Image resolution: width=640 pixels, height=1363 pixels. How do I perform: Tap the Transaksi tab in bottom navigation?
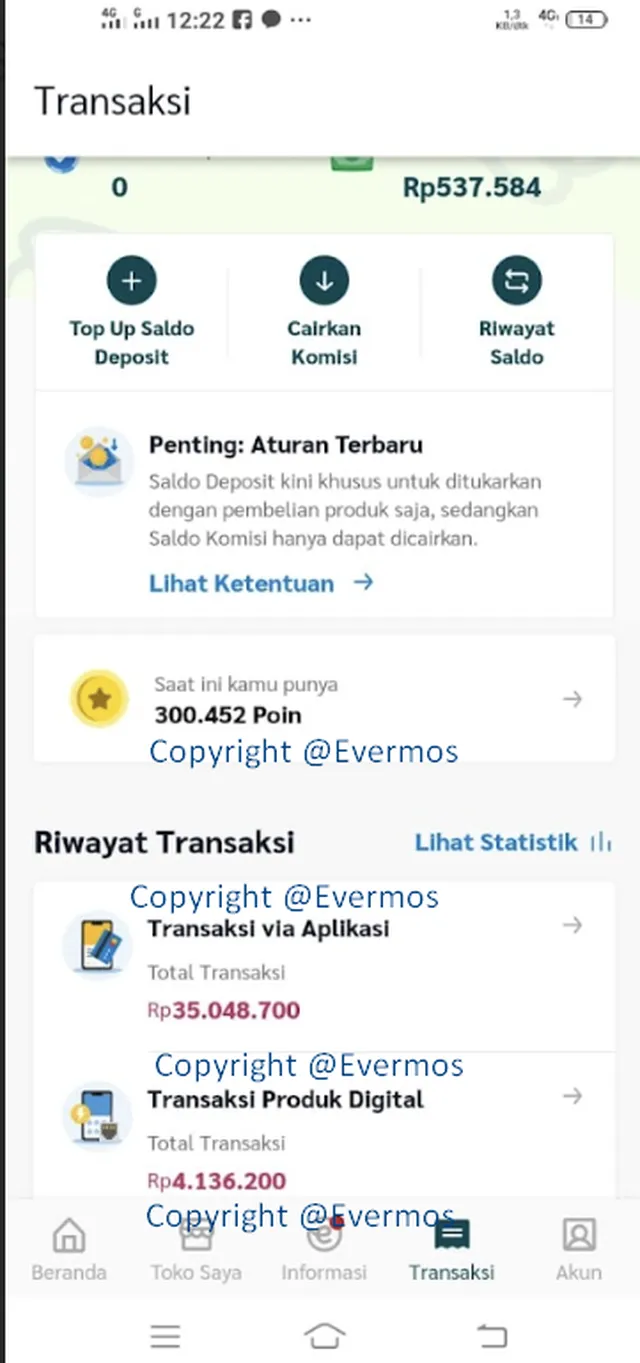(x=452, y=1250)
